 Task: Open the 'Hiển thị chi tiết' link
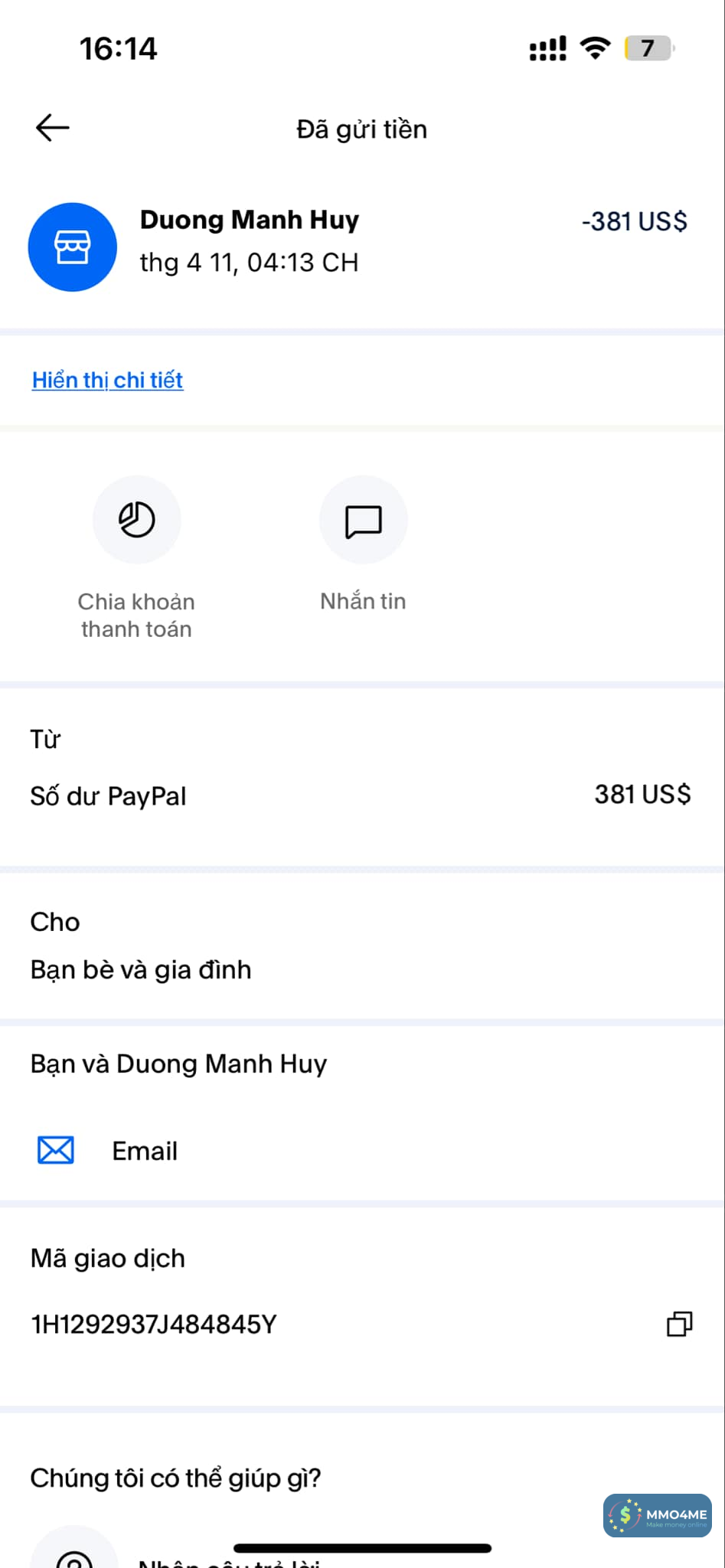pos(107,381)
